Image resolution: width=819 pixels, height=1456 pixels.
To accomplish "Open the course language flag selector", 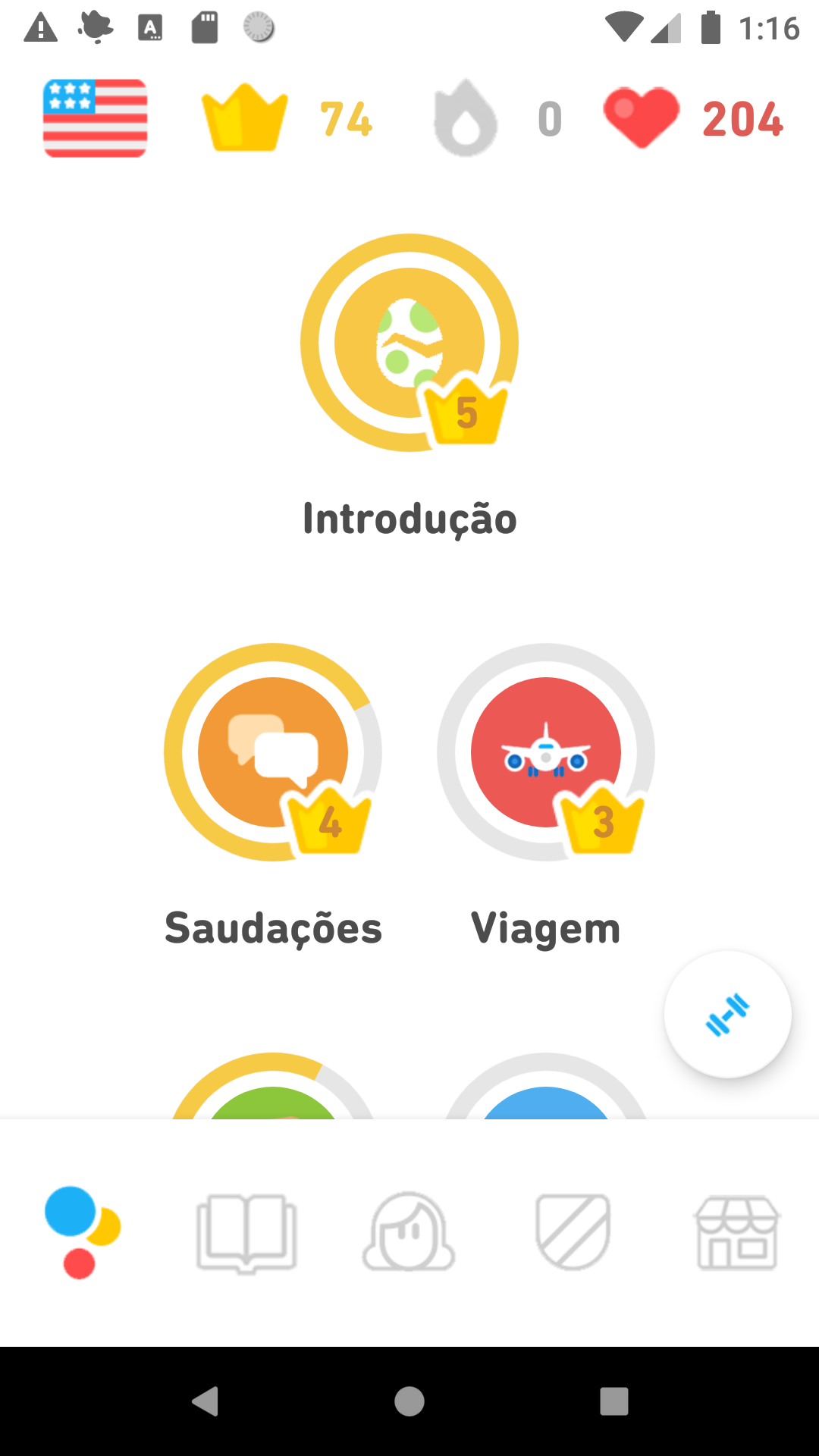I will click(x=95, y=118).
